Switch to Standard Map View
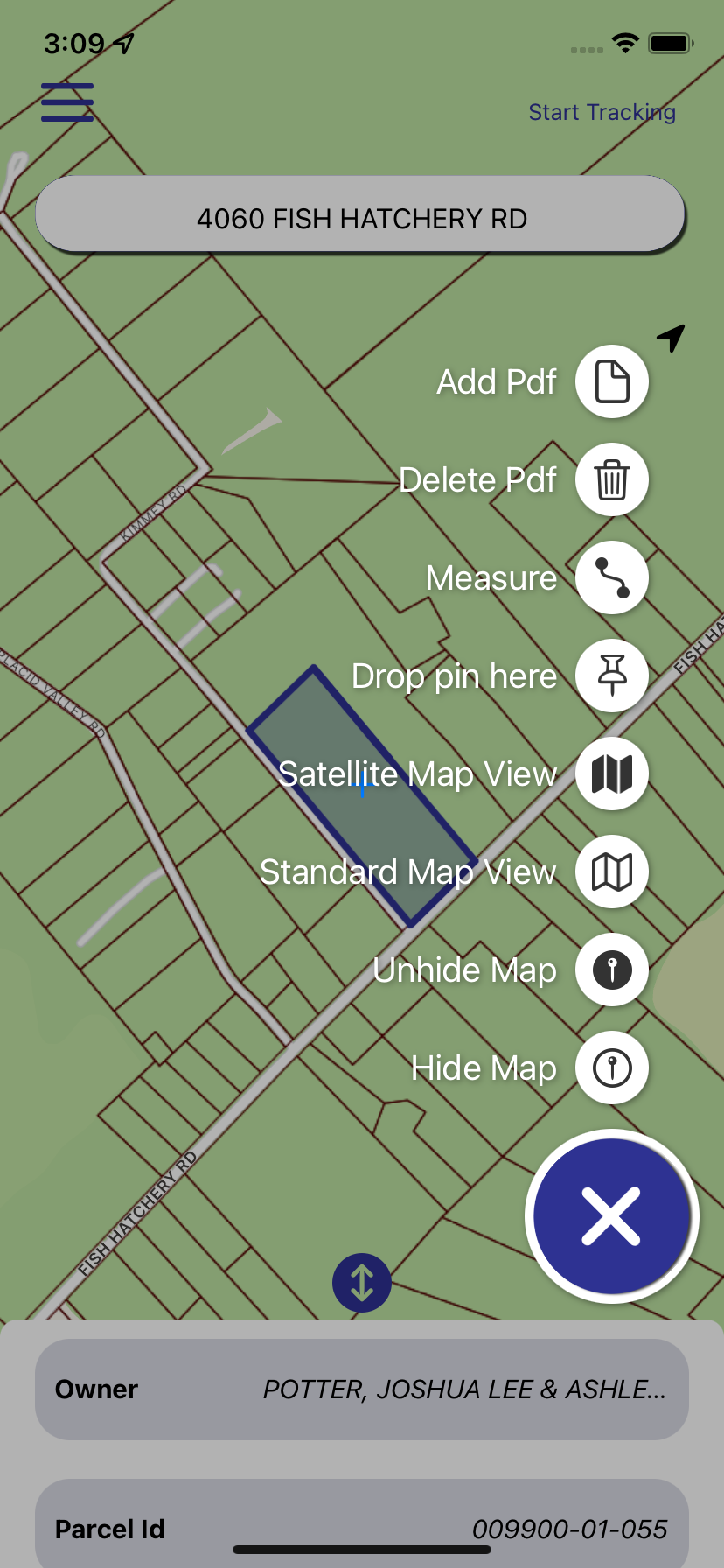Viewport: 724px width, 1568px height. [x=612, y=871]
